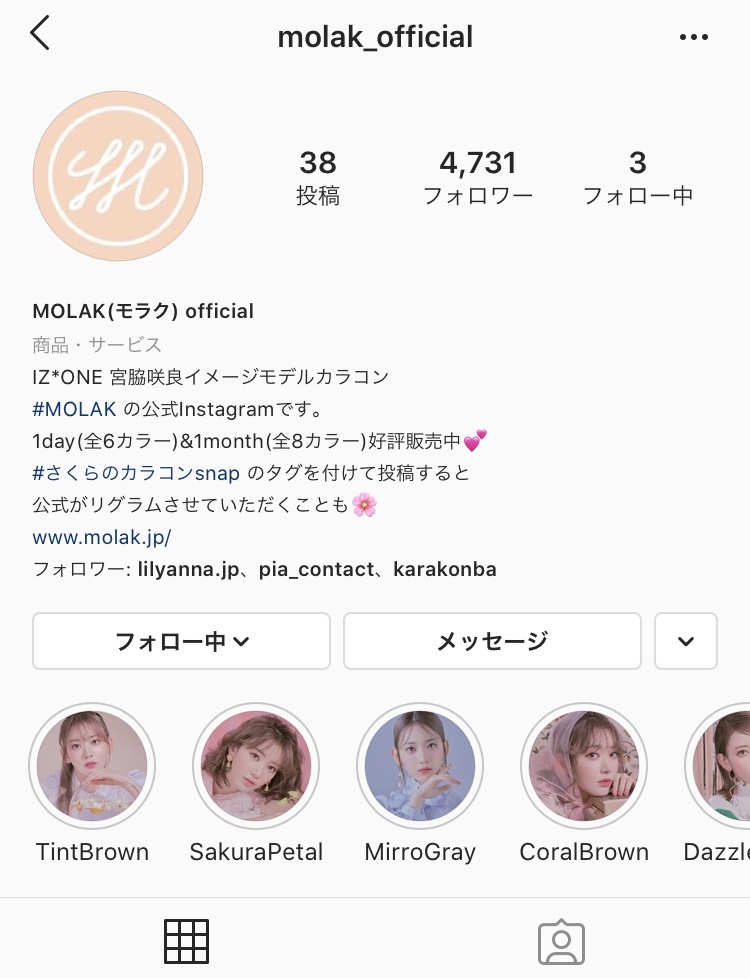This screenshot has width=750, height=978.
Task: View the 3 following accounts
Action: point(638,177)
